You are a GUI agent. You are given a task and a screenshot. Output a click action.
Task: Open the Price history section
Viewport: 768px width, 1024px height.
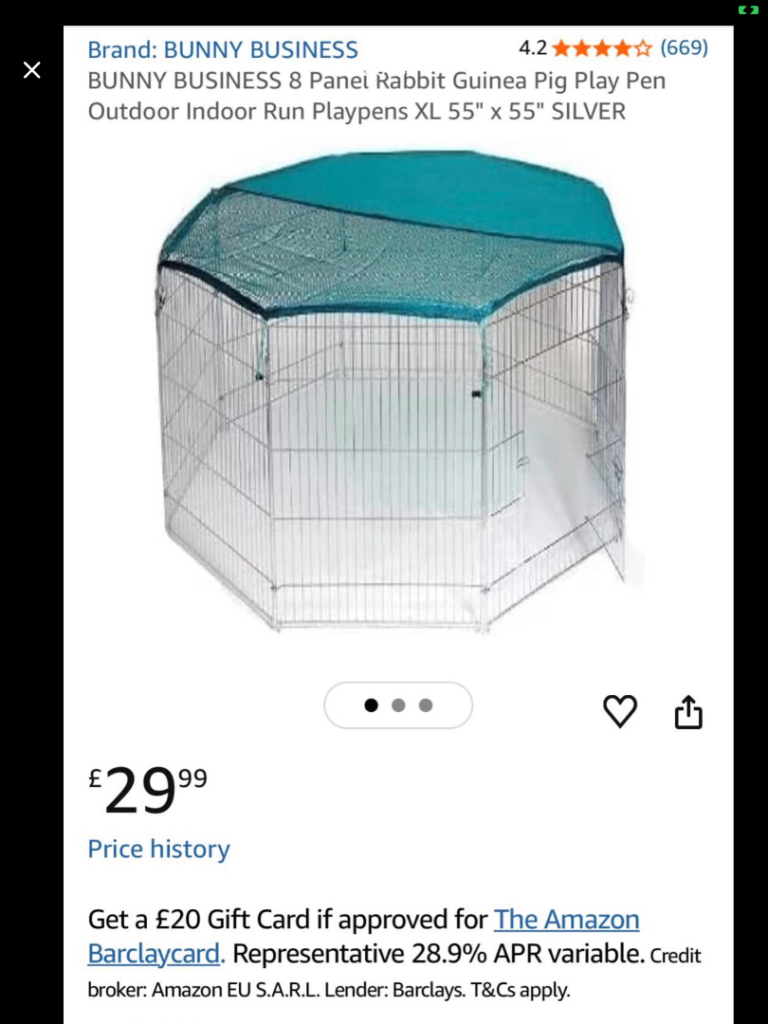click(158, 849)
